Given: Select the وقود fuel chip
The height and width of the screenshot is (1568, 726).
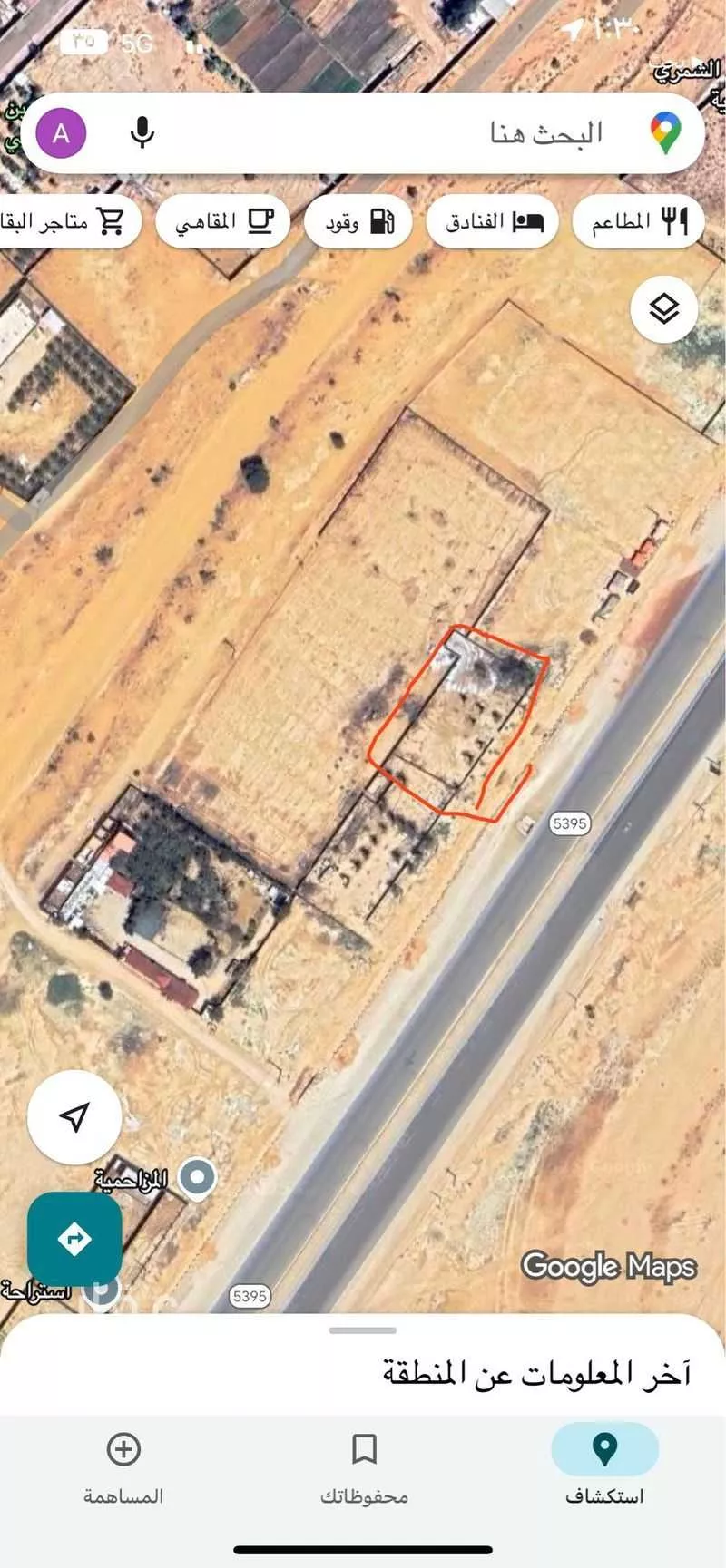Looking at the screenshot, I should tap(358, 221).
